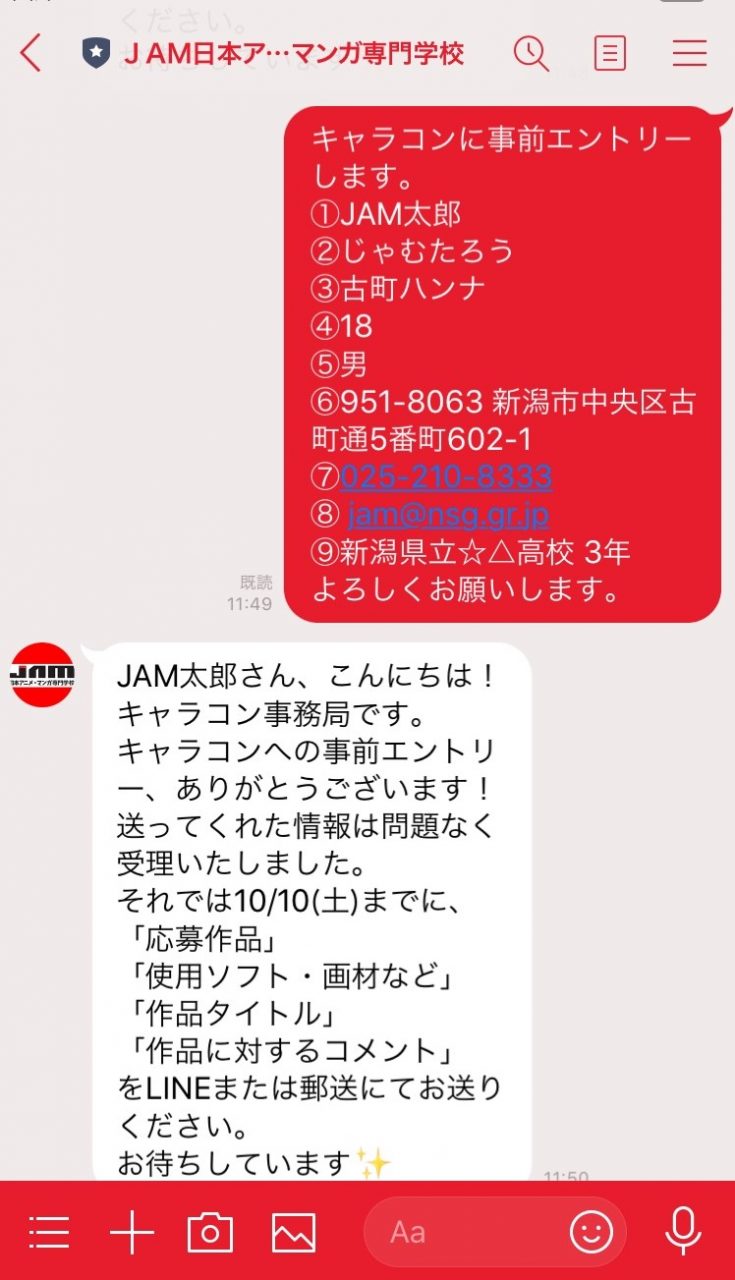Search within this chat

(x=531, y=53)
